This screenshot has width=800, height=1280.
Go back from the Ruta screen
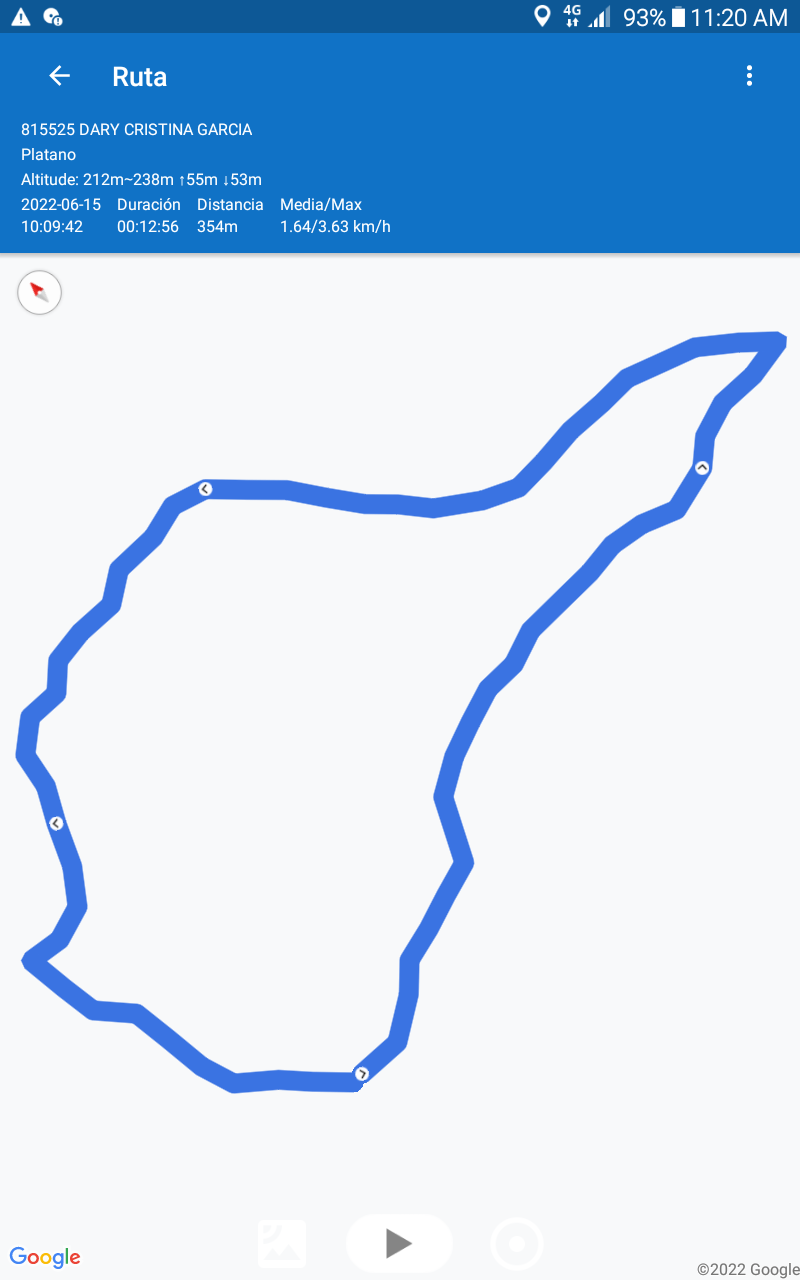(x=59, y=76)
